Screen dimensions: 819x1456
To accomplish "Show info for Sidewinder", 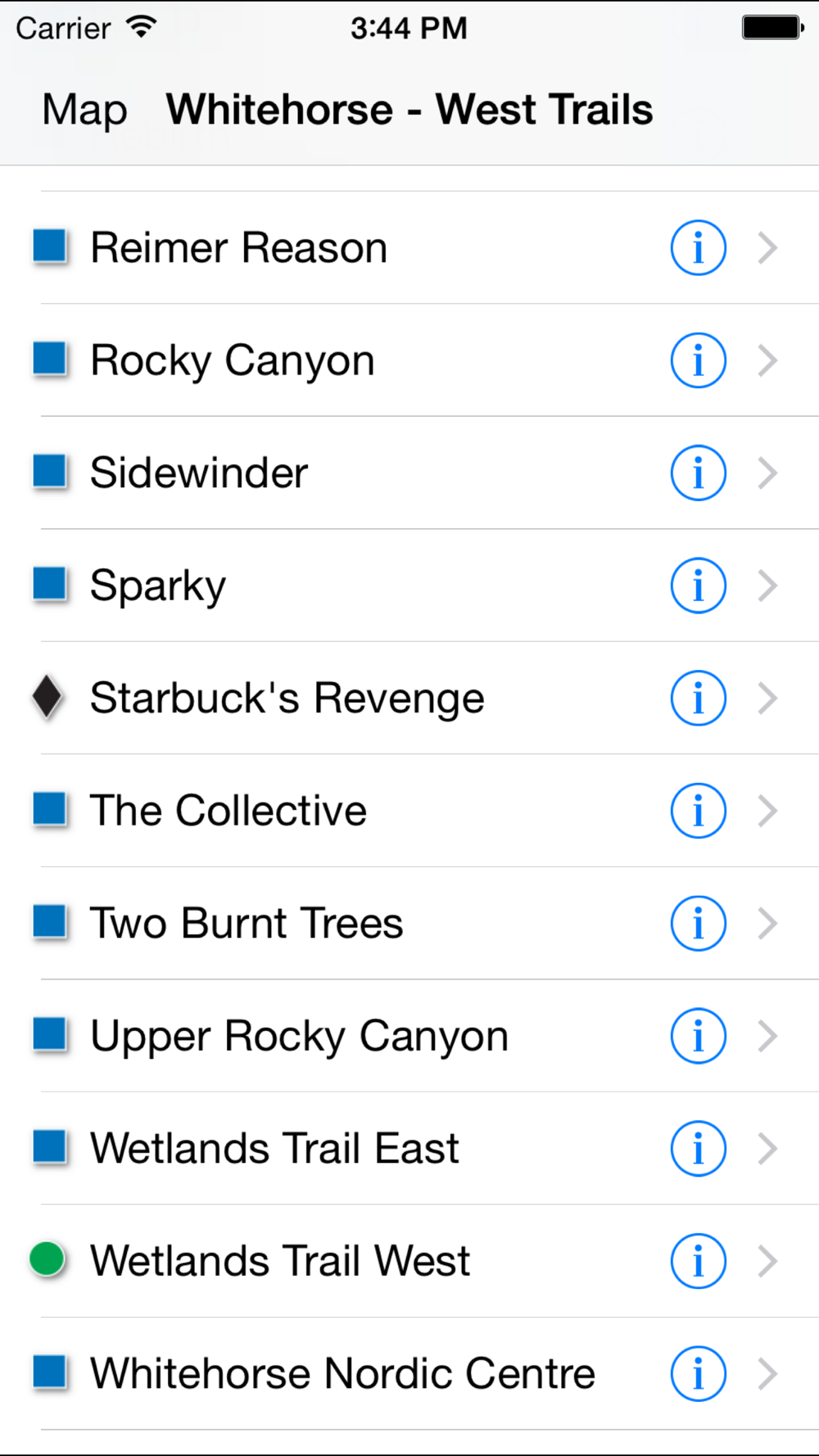I will 698,473.
